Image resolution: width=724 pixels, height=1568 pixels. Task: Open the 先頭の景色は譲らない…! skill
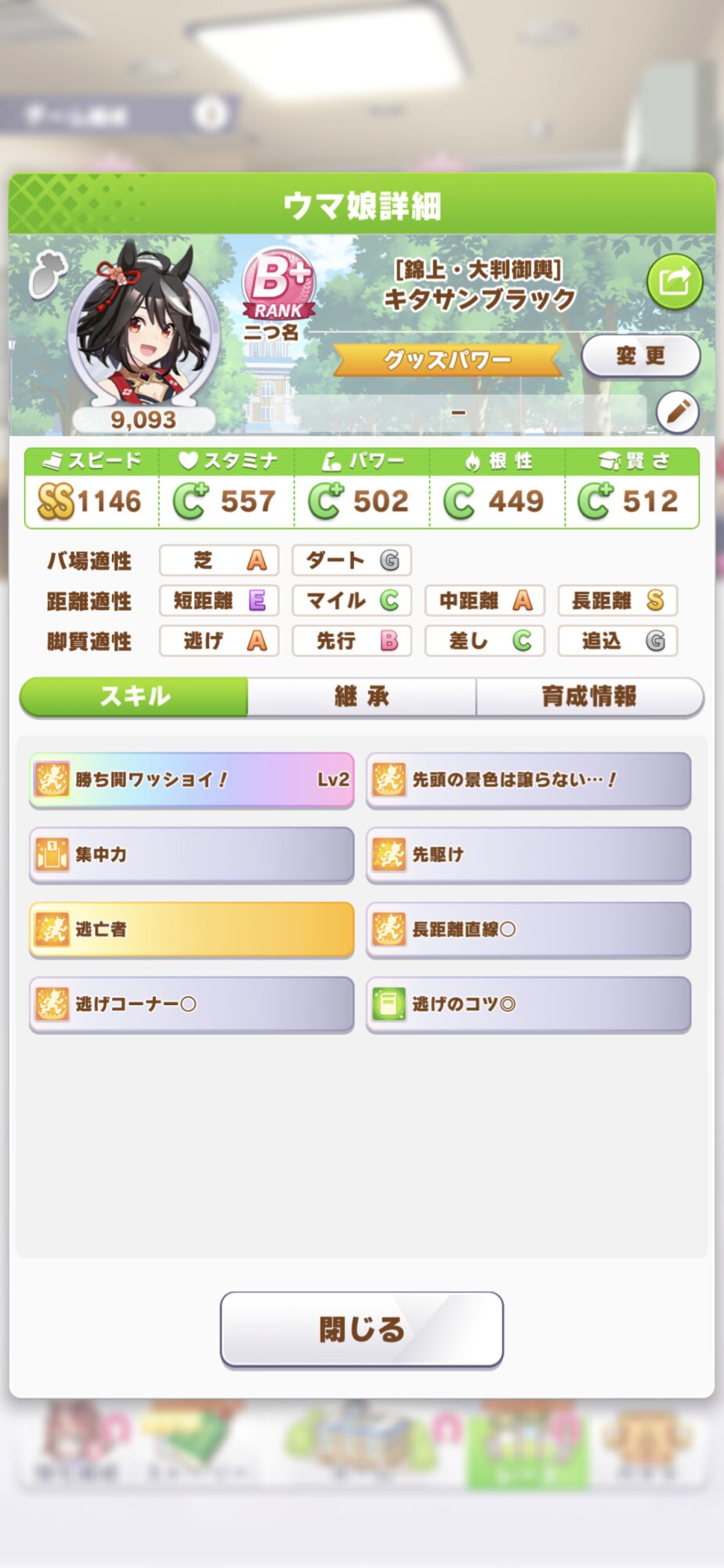[x=528, y=779]
